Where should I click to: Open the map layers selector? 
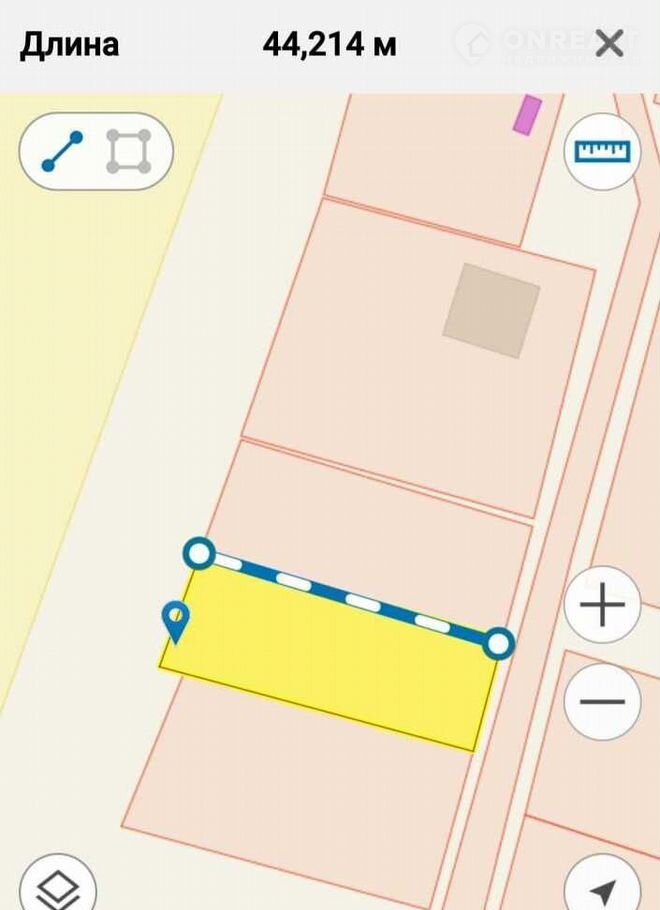point(57,886)
